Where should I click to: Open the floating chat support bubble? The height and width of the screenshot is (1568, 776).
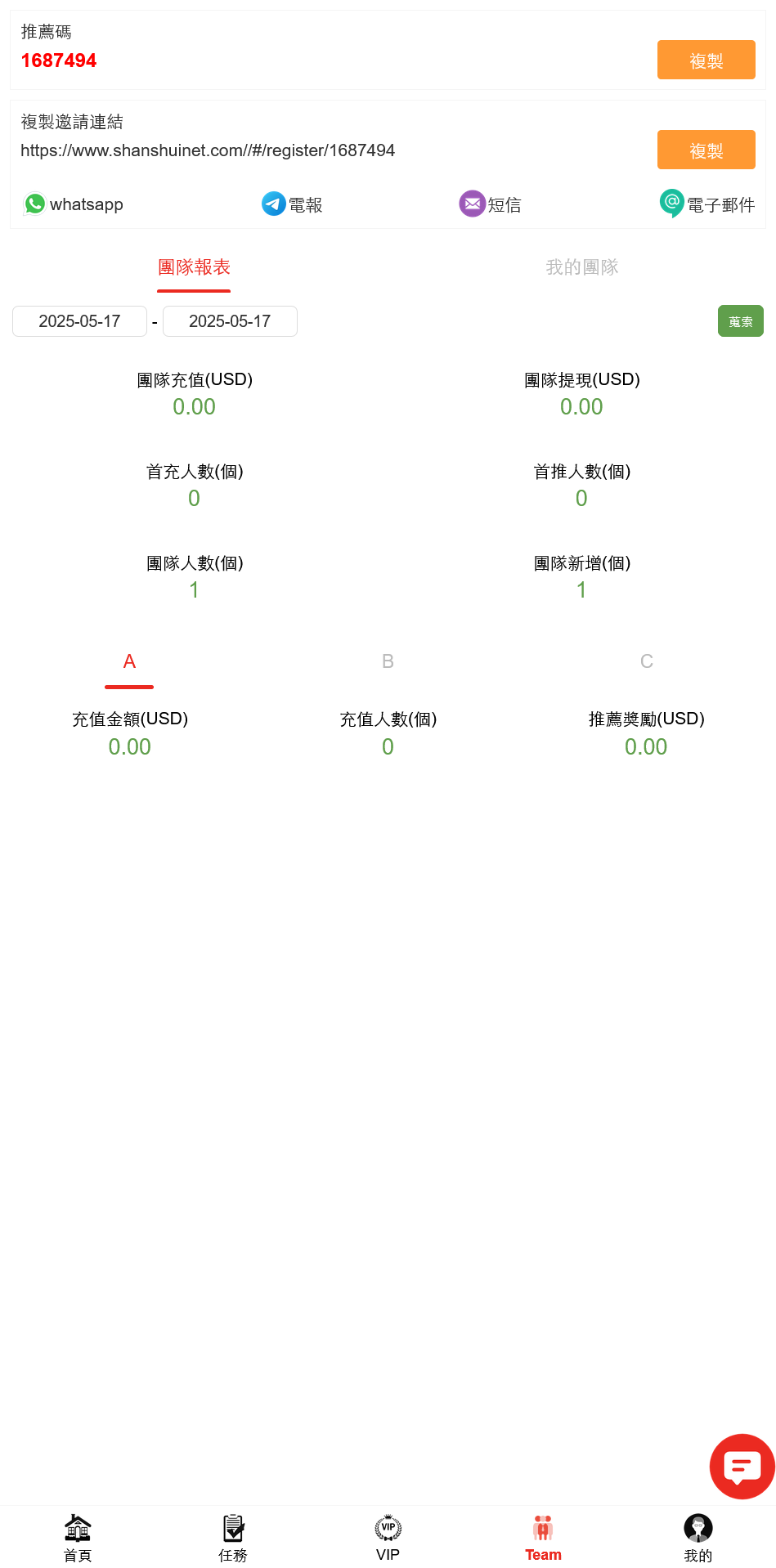pyautogui.click(x=741, y=1466)
